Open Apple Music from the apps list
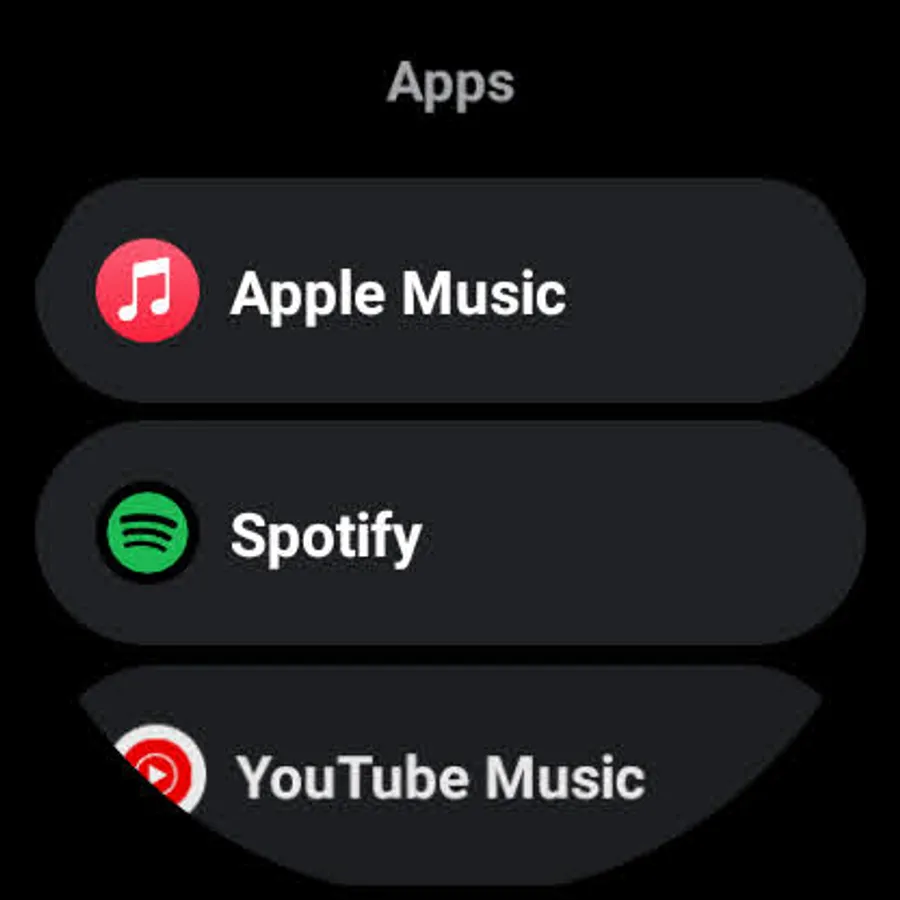 coord(450,292)
